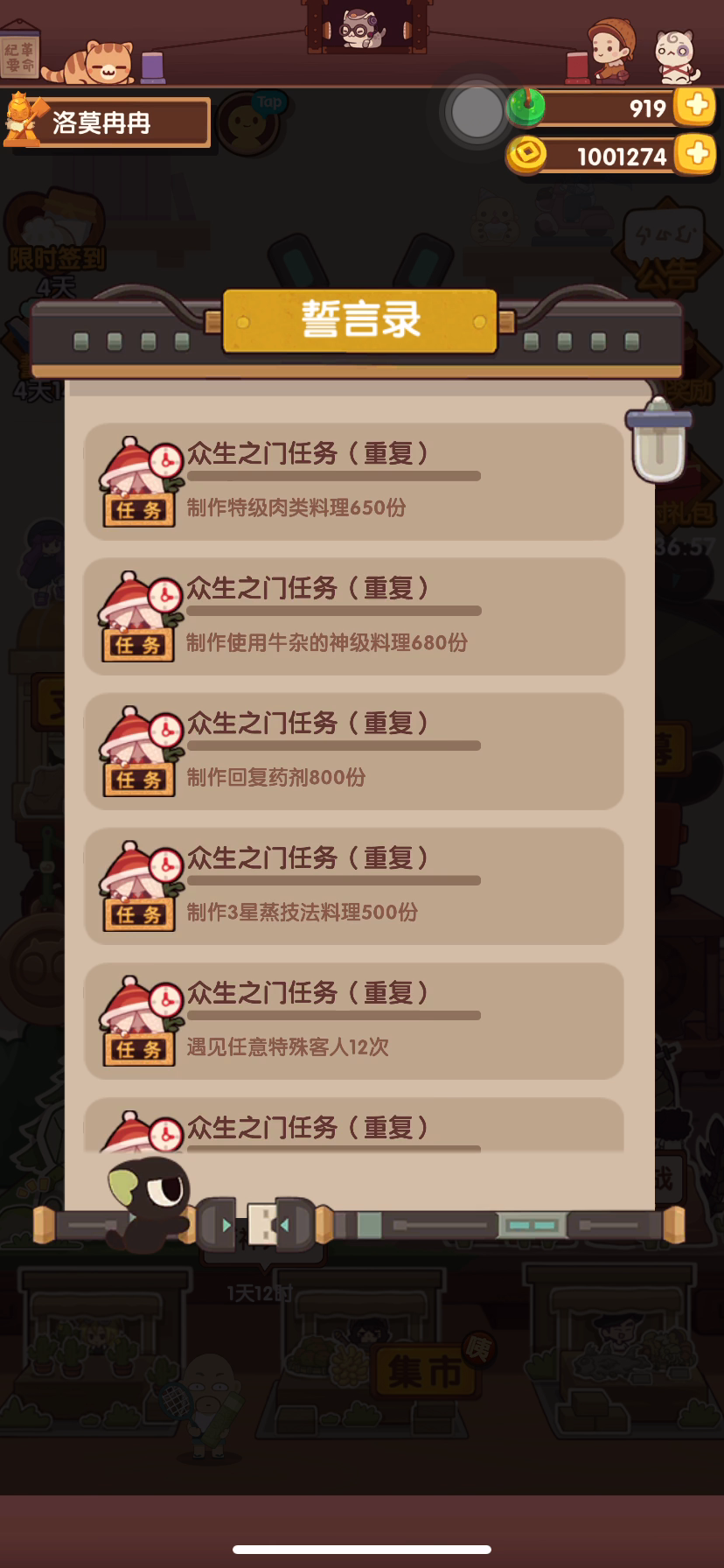724x1568 pixels.
Task: Open the task to make 650 premium meat dishes
Action: coord(353,482)
